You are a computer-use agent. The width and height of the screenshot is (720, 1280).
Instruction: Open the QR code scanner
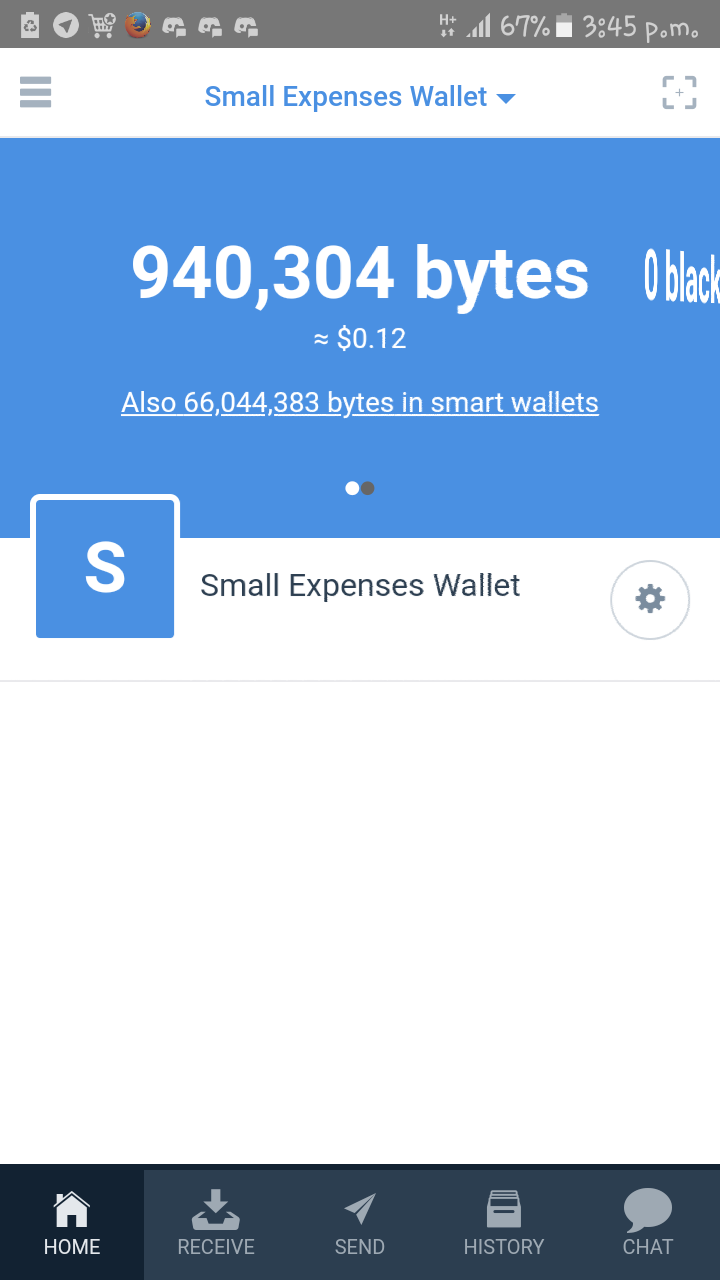pyautogui.click(x=679, y=93)
